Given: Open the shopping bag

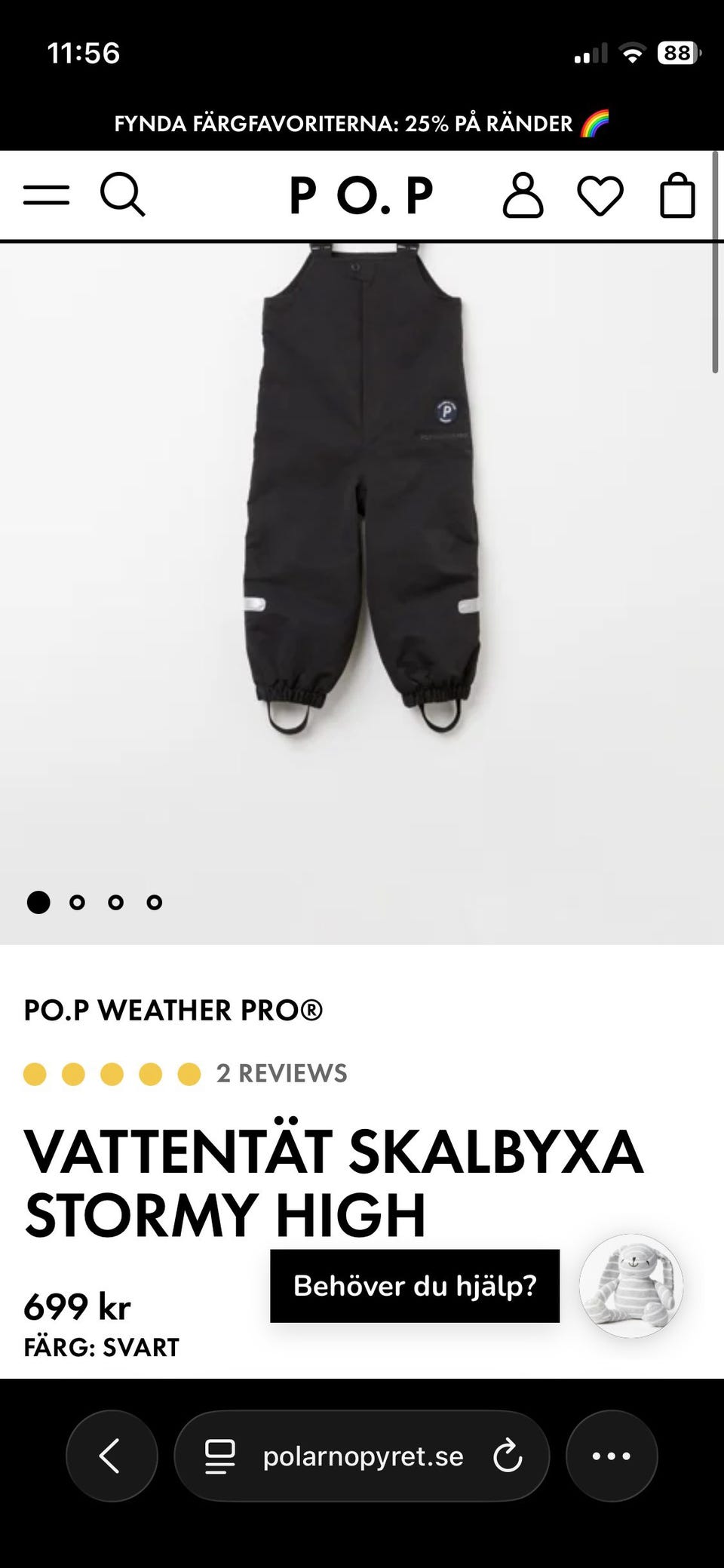Looking at the screenshot, I should coord(677,195).
